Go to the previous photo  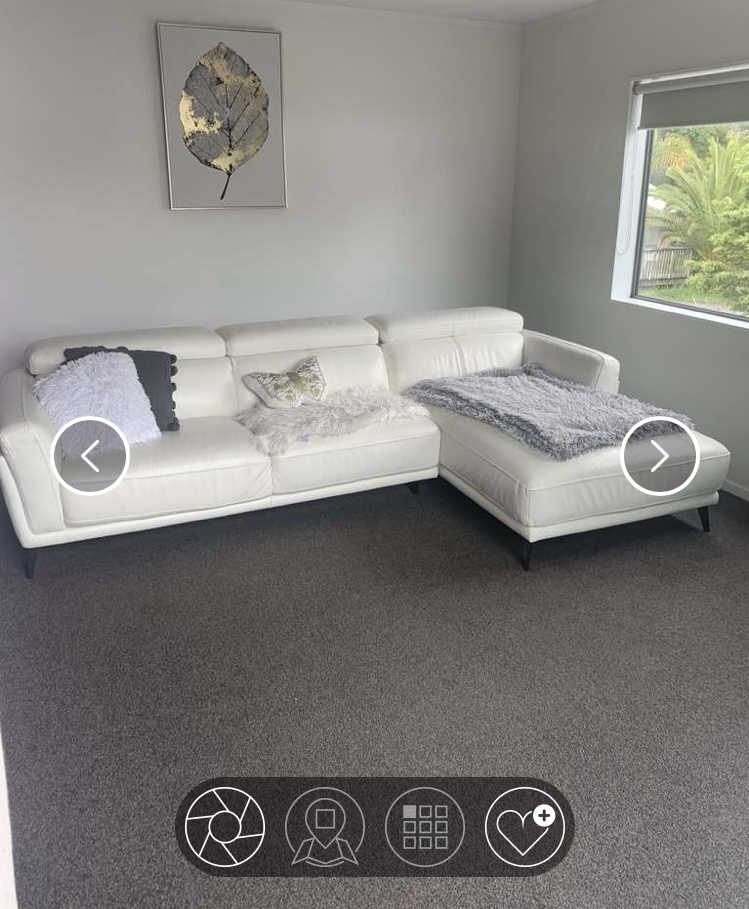90,456
